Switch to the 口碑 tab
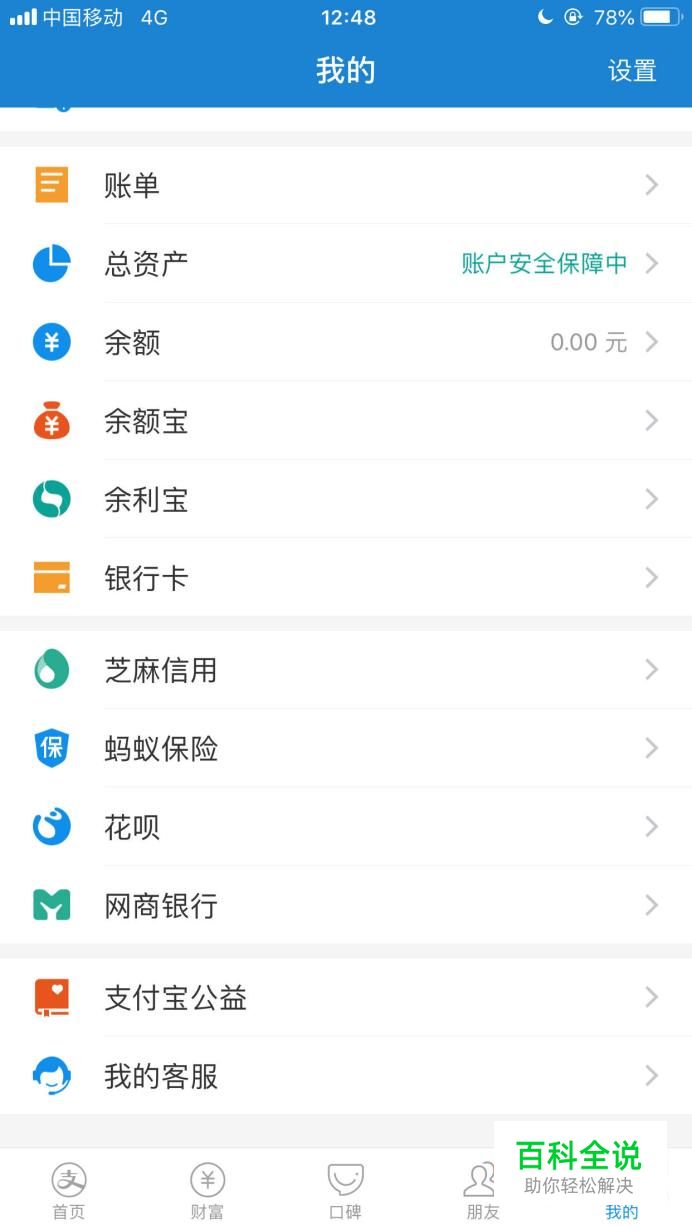The image size is (692, 1230). tap(345, 1191)
